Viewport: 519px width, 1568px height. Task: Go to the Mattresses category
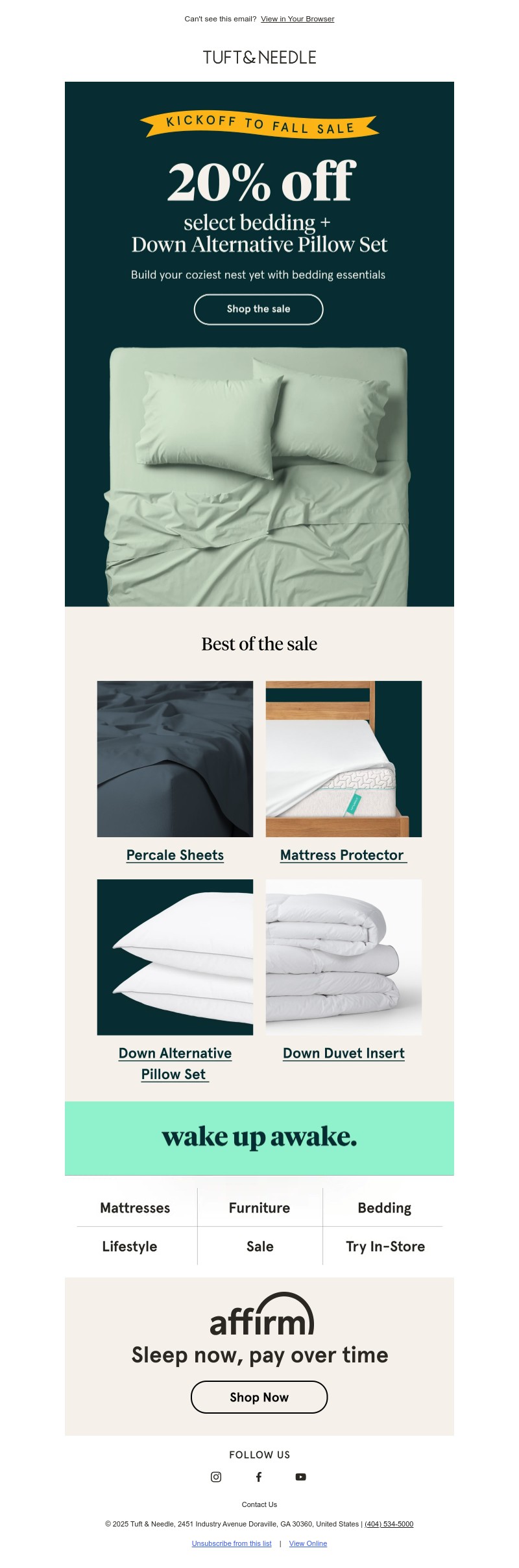(x=135, y=1207)
